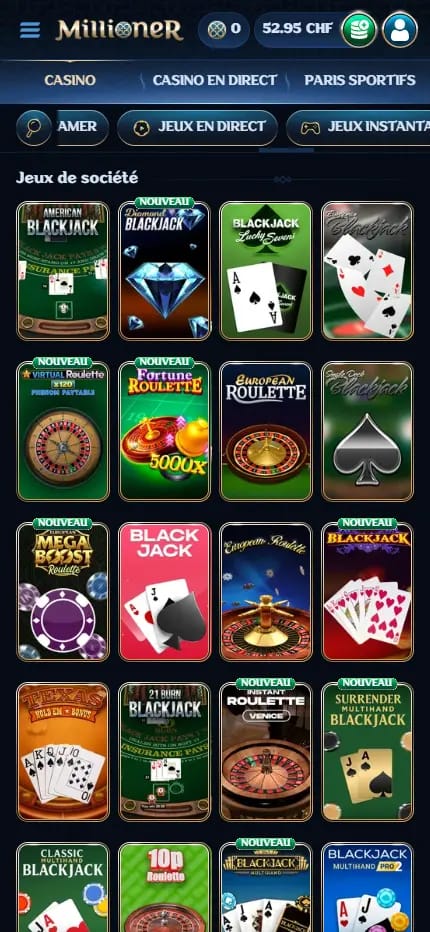Open Blackjack Lucky Sevens

click(x=266, y=270)
